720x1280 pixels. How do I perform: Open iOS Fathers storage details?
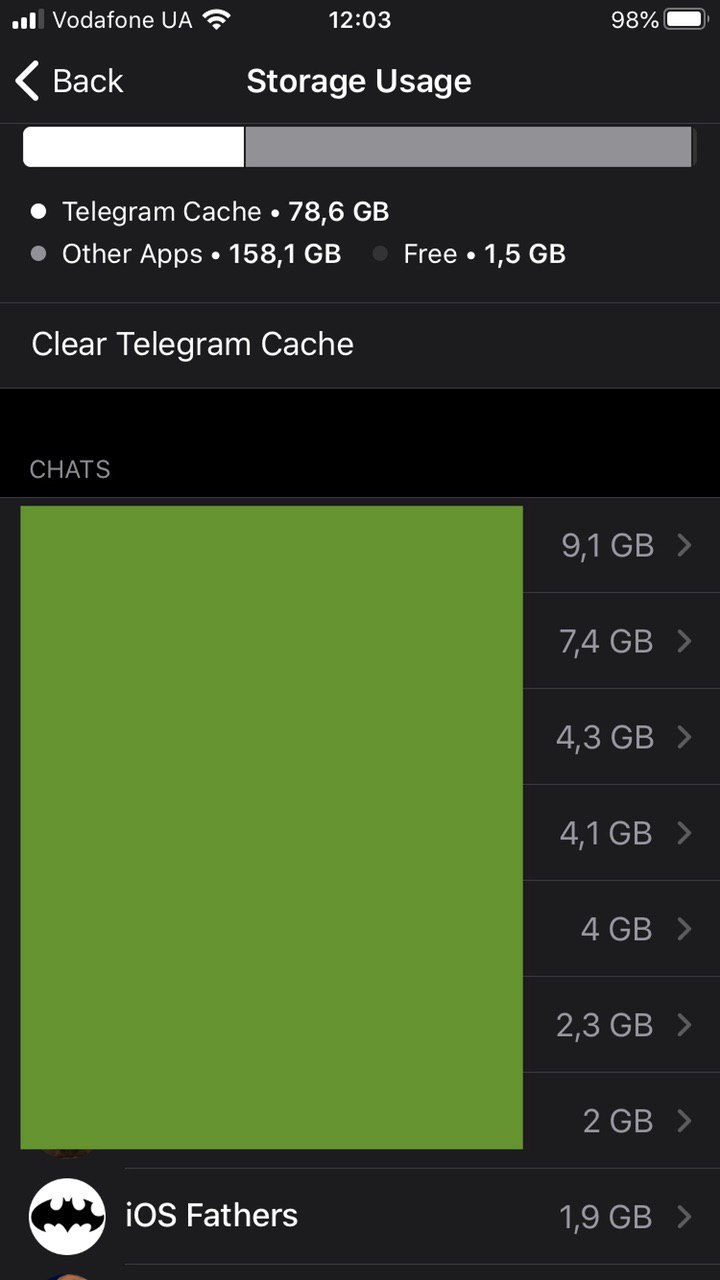pyautogui.click(x=360, y=1216)
